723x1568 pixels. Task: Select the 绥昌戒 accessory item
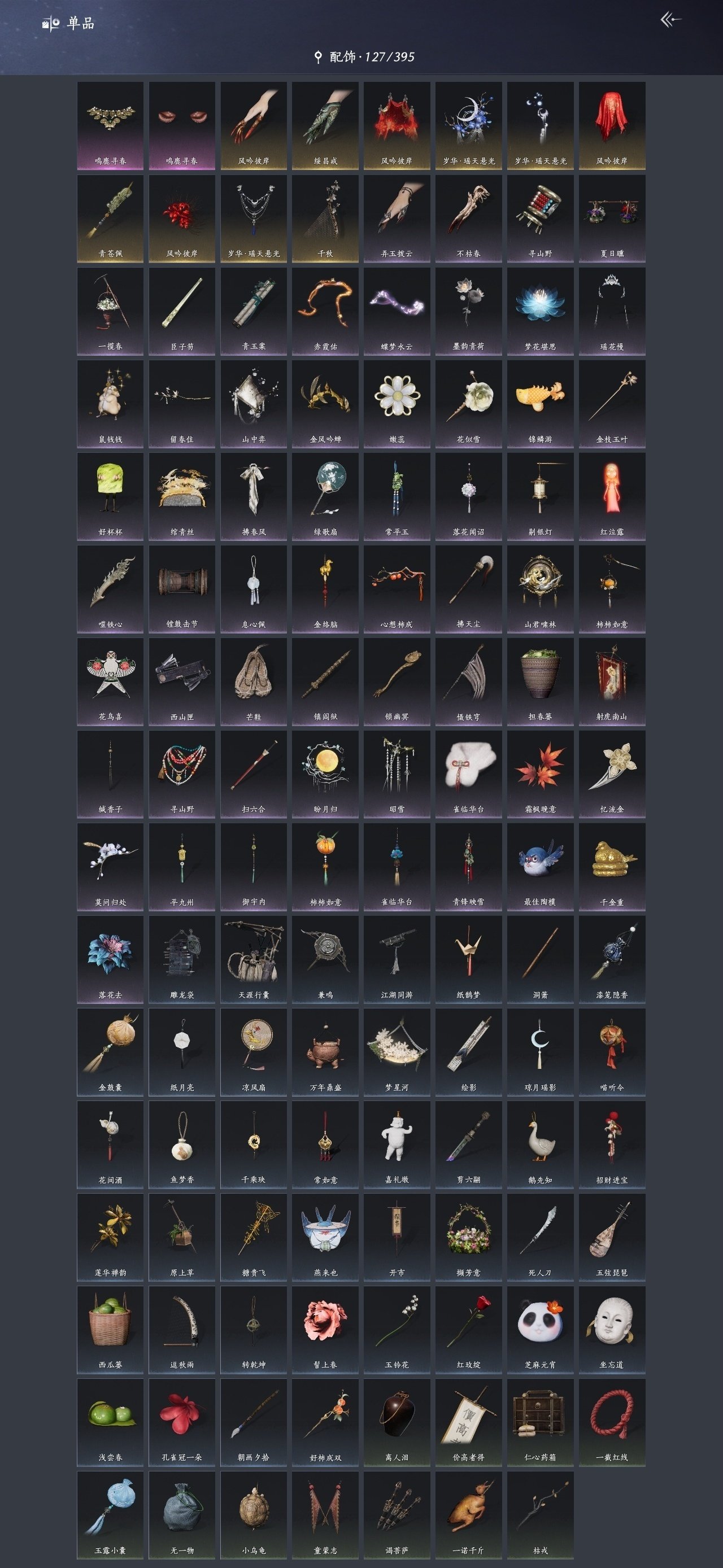[325, 125]
